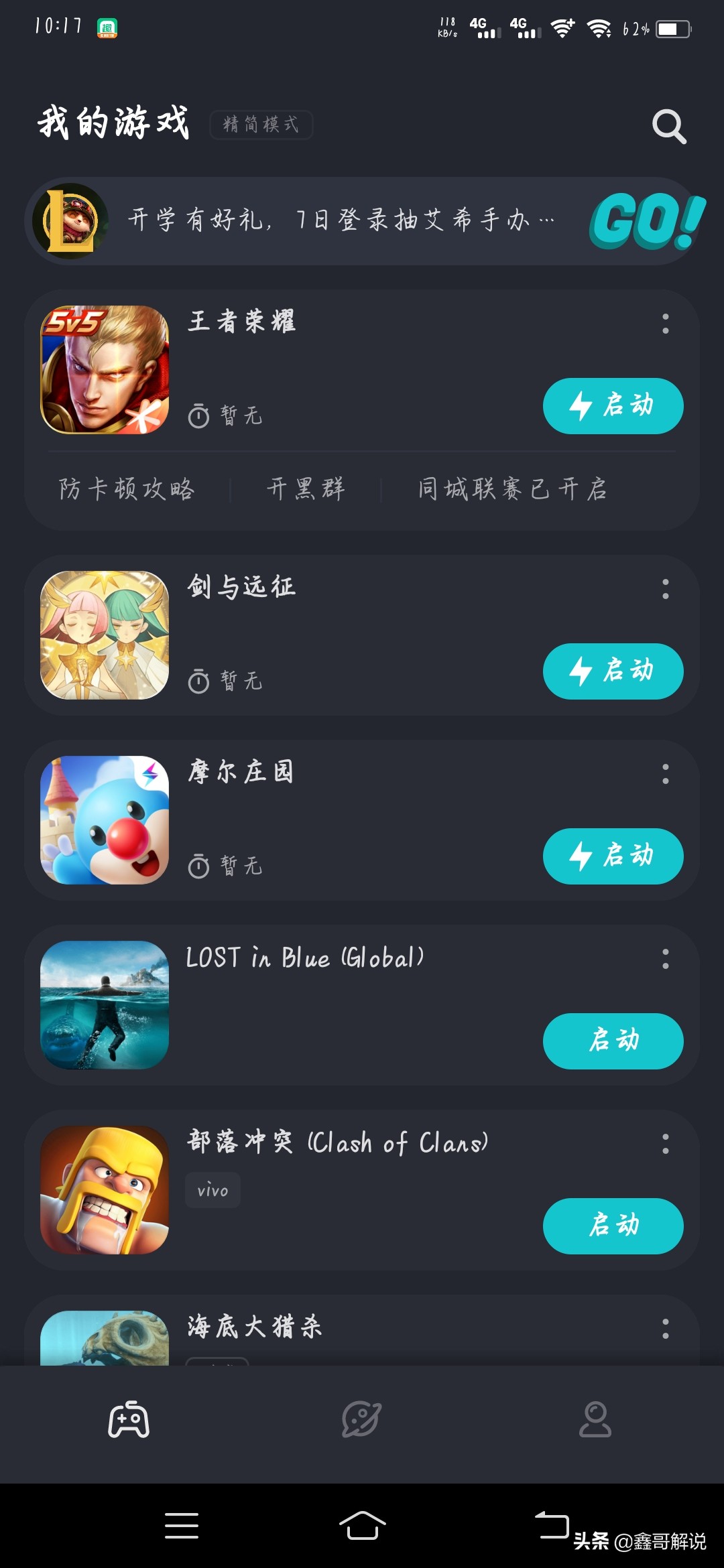
Task: Tap the vivo tag under 部落冲突
Action: [x=213, y=1189]
